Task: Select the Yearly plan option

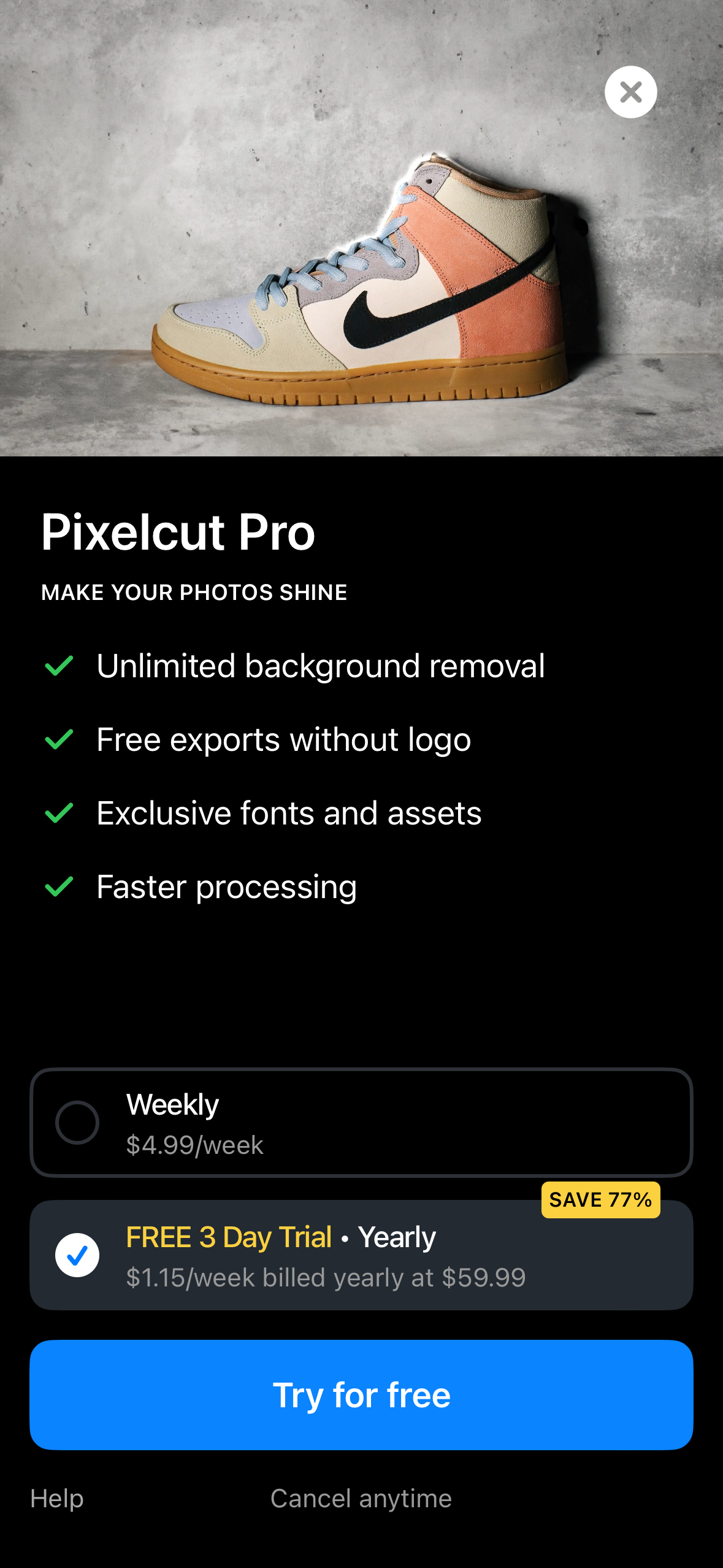Action: coord(361,1254)
